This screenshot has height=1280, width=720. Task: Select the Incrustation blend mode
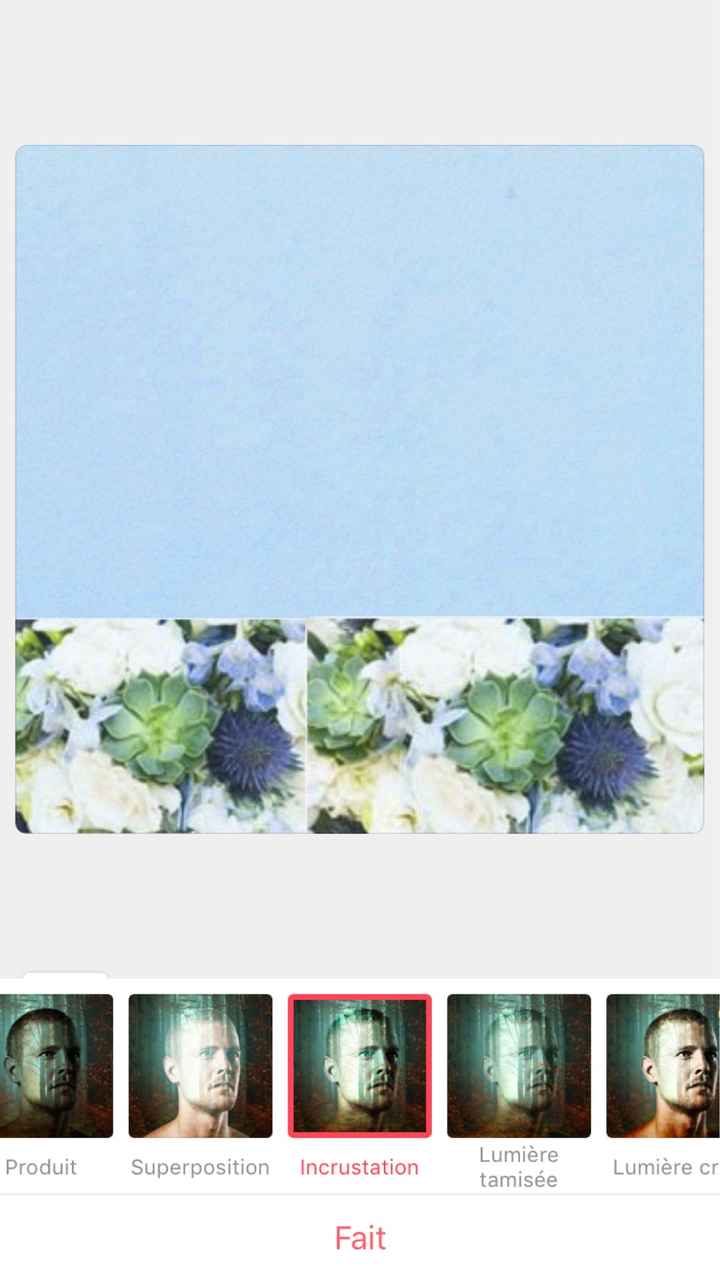(359, 1066)
